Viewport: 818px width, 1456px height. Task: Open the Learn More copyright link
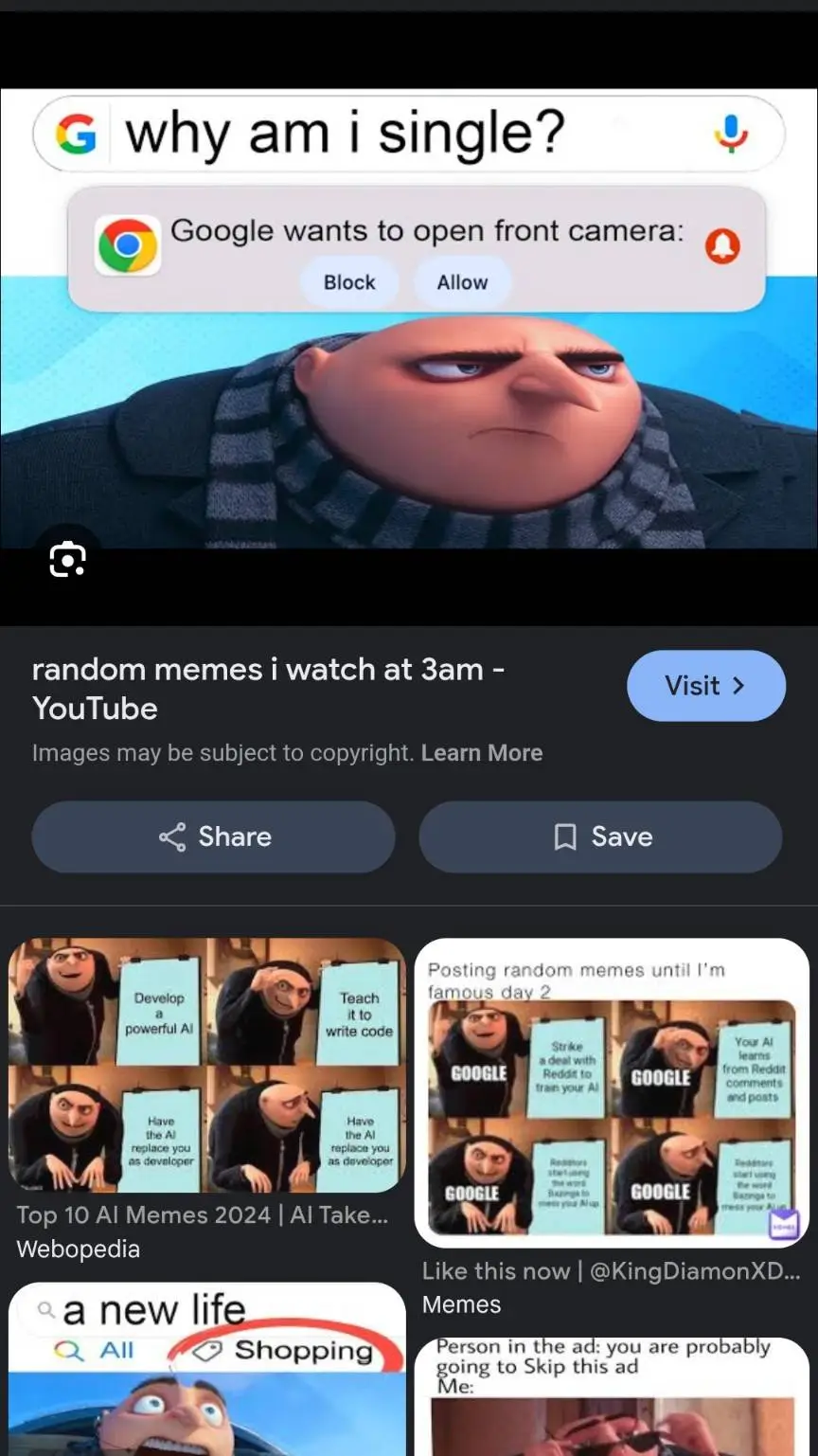tap(481, 753)
